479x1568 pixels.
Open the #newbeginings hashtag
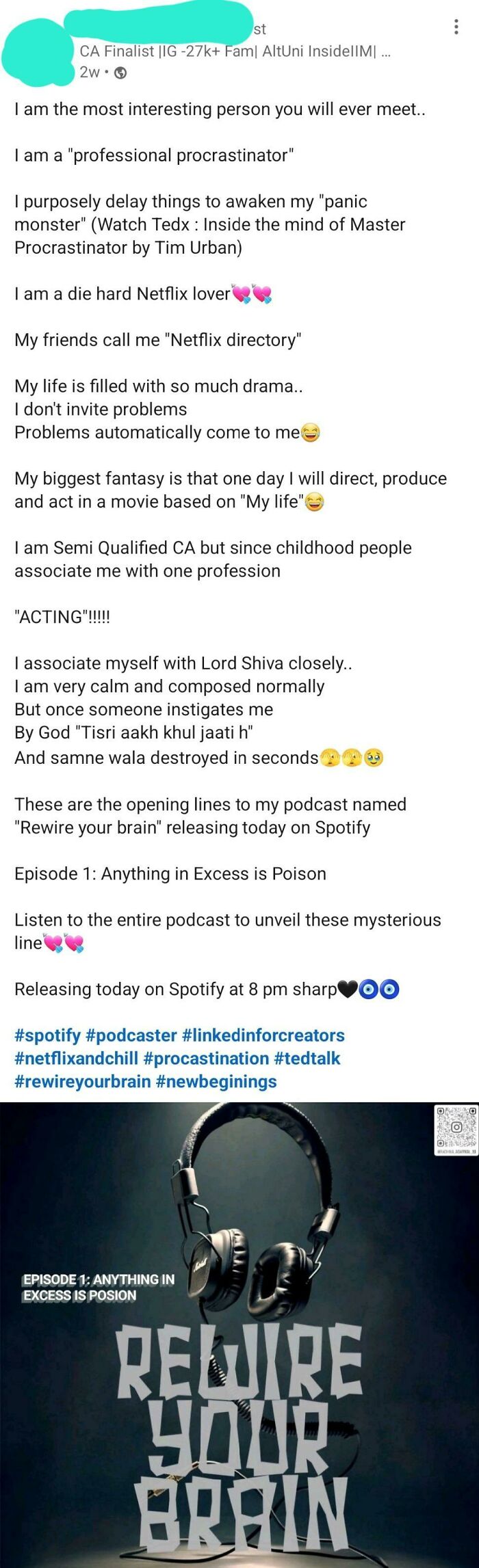216,1081
